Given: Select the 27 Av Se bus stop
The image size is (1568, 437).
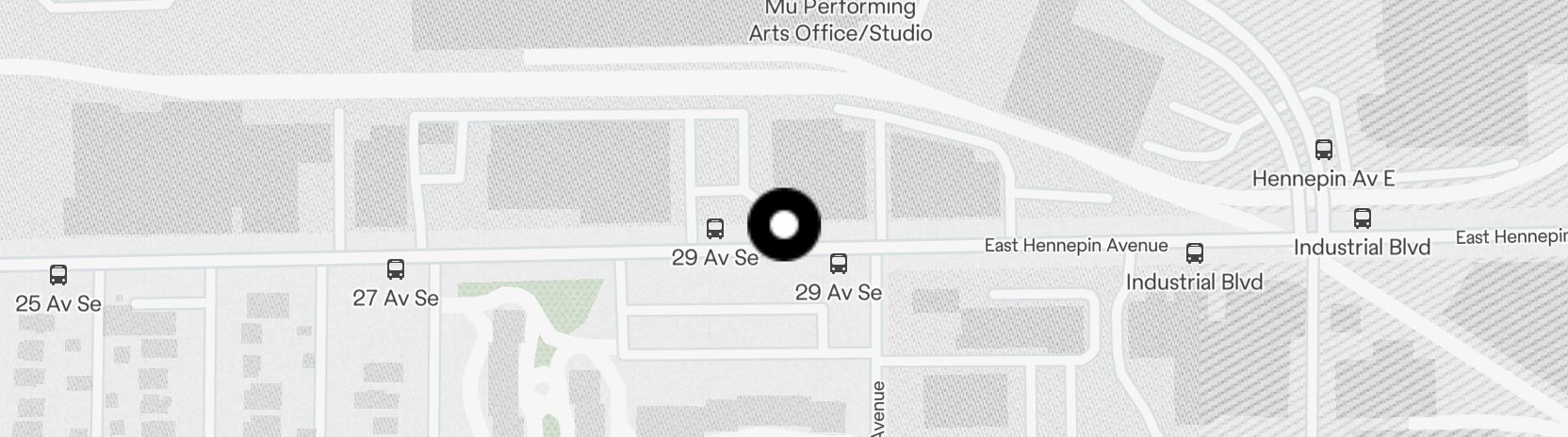Looking at the screenshot, I should (x=396, y=270).
